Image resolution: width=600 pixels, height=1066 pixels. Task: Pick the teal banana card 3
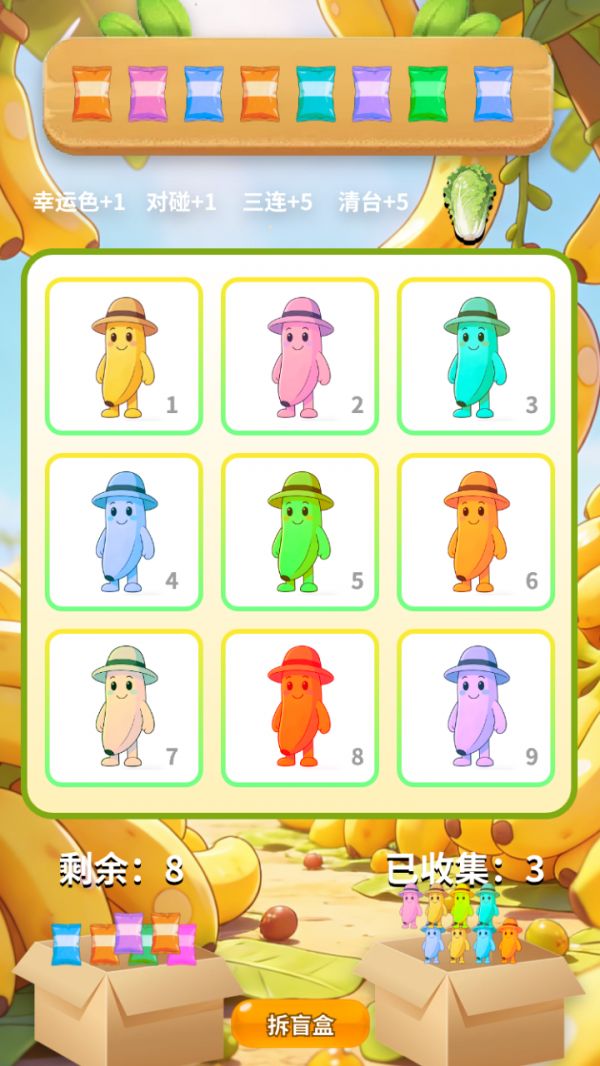[x=476, y=356]
